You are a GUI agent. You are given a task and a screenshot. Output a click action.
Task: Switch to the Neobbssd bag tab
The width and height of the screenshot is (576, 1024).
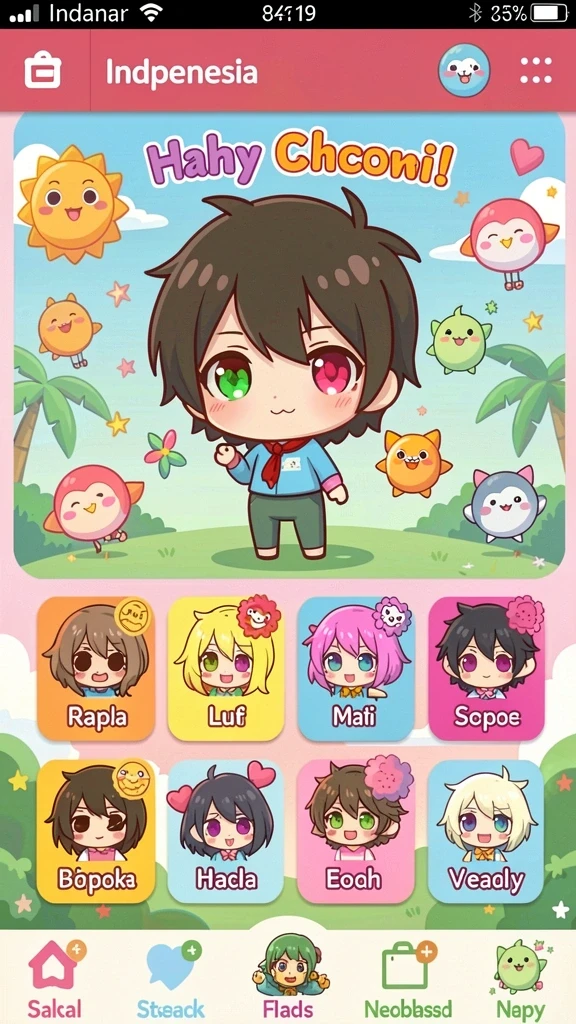408,979
